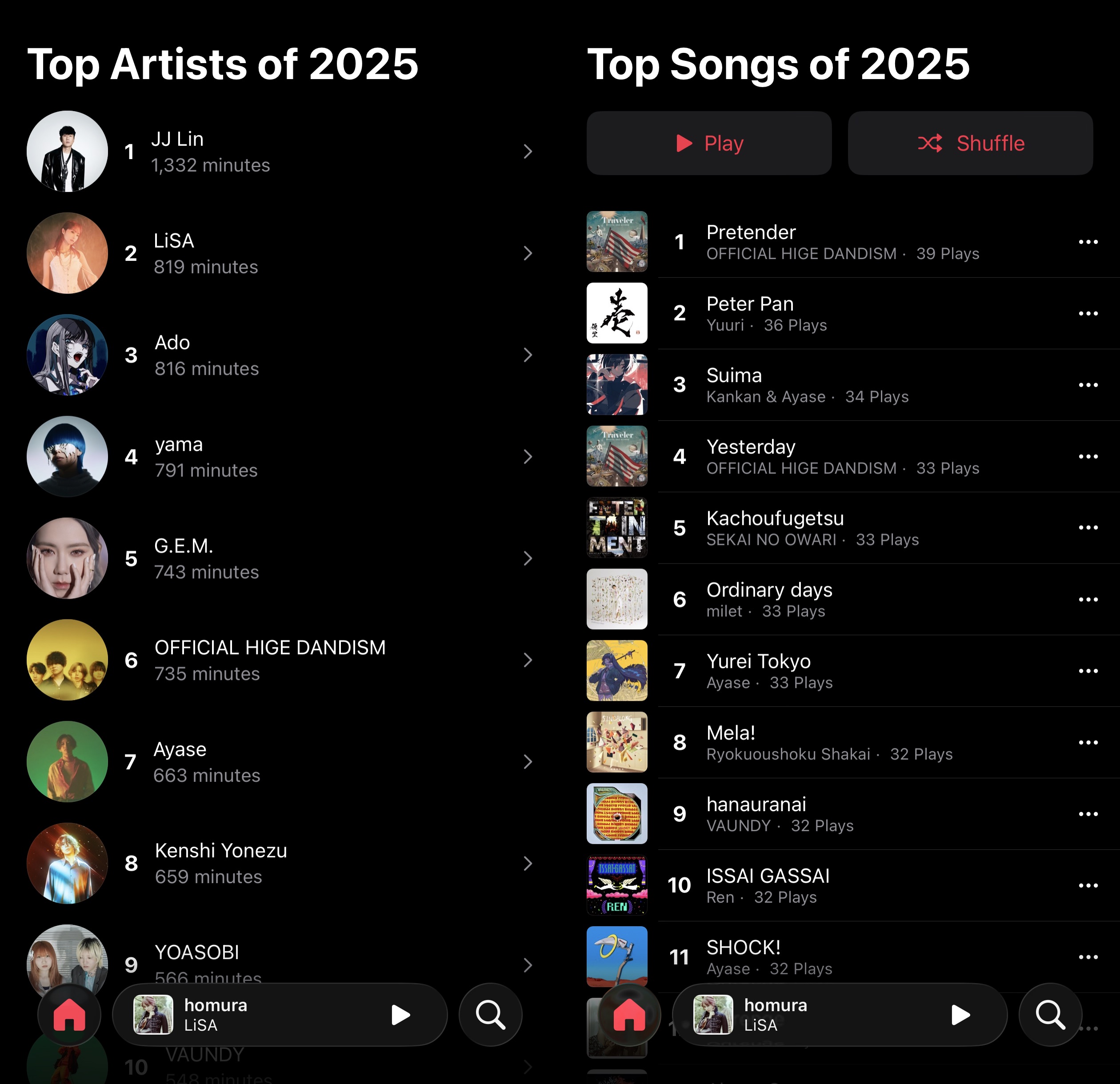Open the three-dot menu for Mela!
The height and width of the screenshot is (1084, 1120).
(1088, 742)
